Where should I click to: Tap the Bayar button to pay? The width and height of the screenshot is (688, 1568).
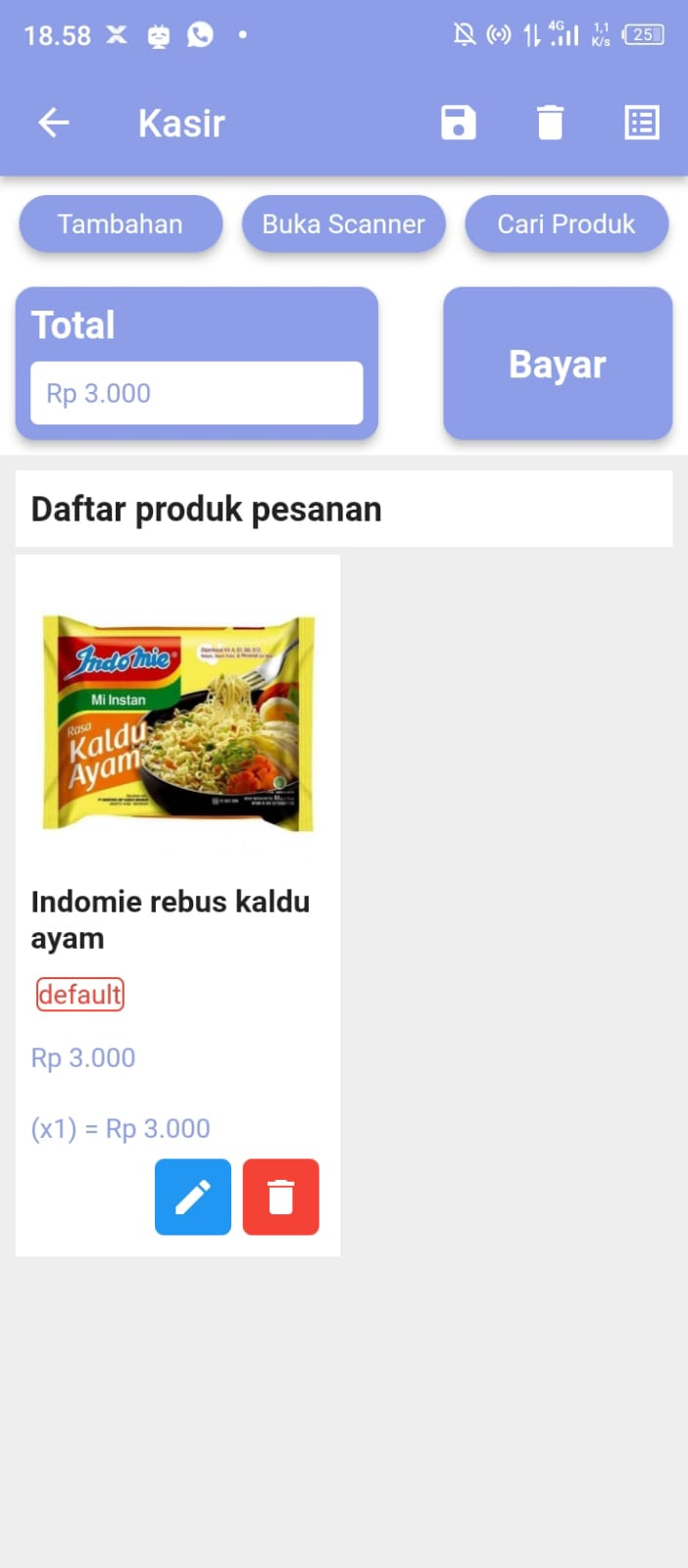pos(557,364)
